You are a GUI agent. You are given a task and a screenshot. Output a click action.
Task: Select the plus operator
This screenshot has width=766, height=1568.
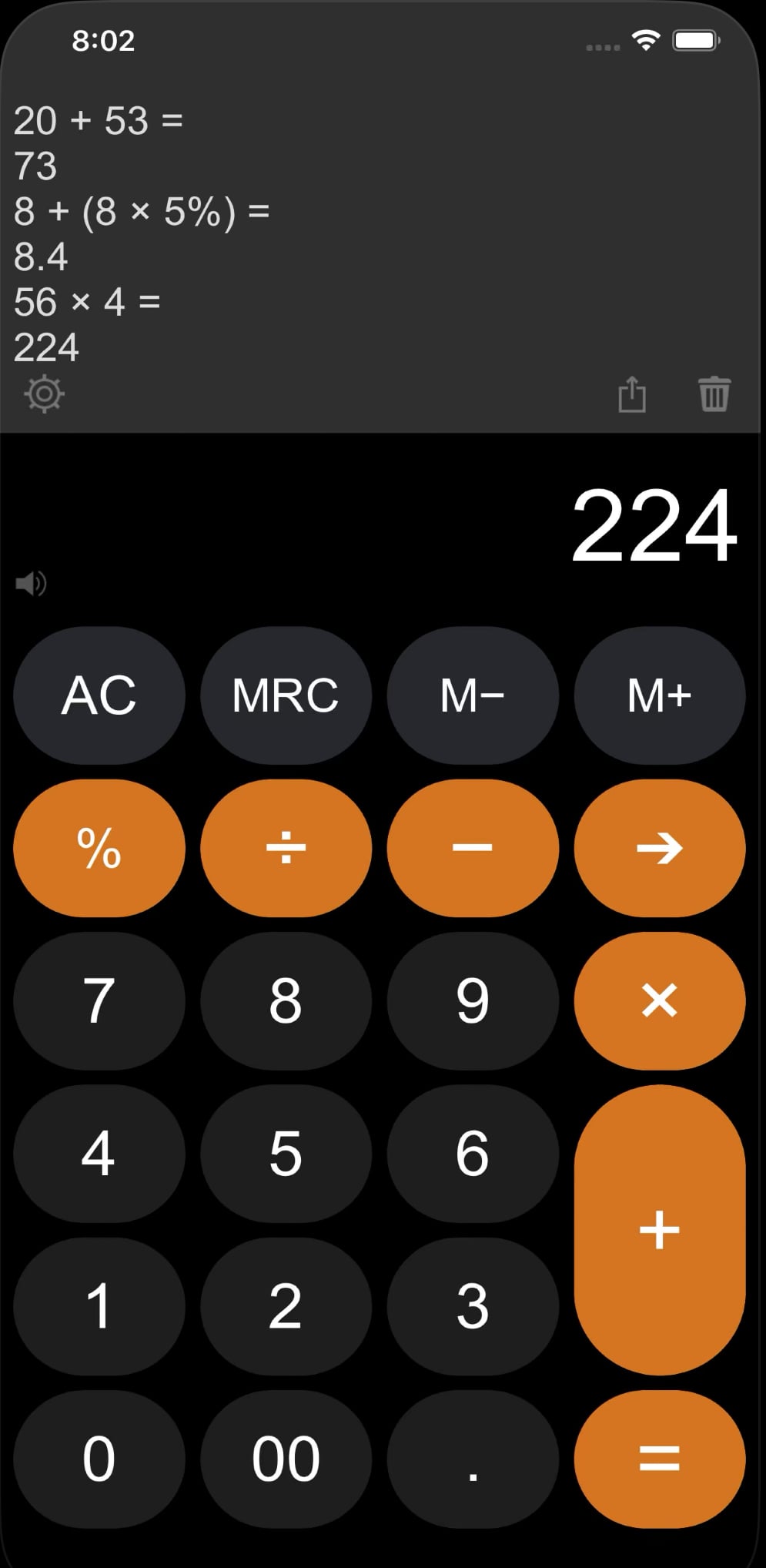click(660, 1230)
